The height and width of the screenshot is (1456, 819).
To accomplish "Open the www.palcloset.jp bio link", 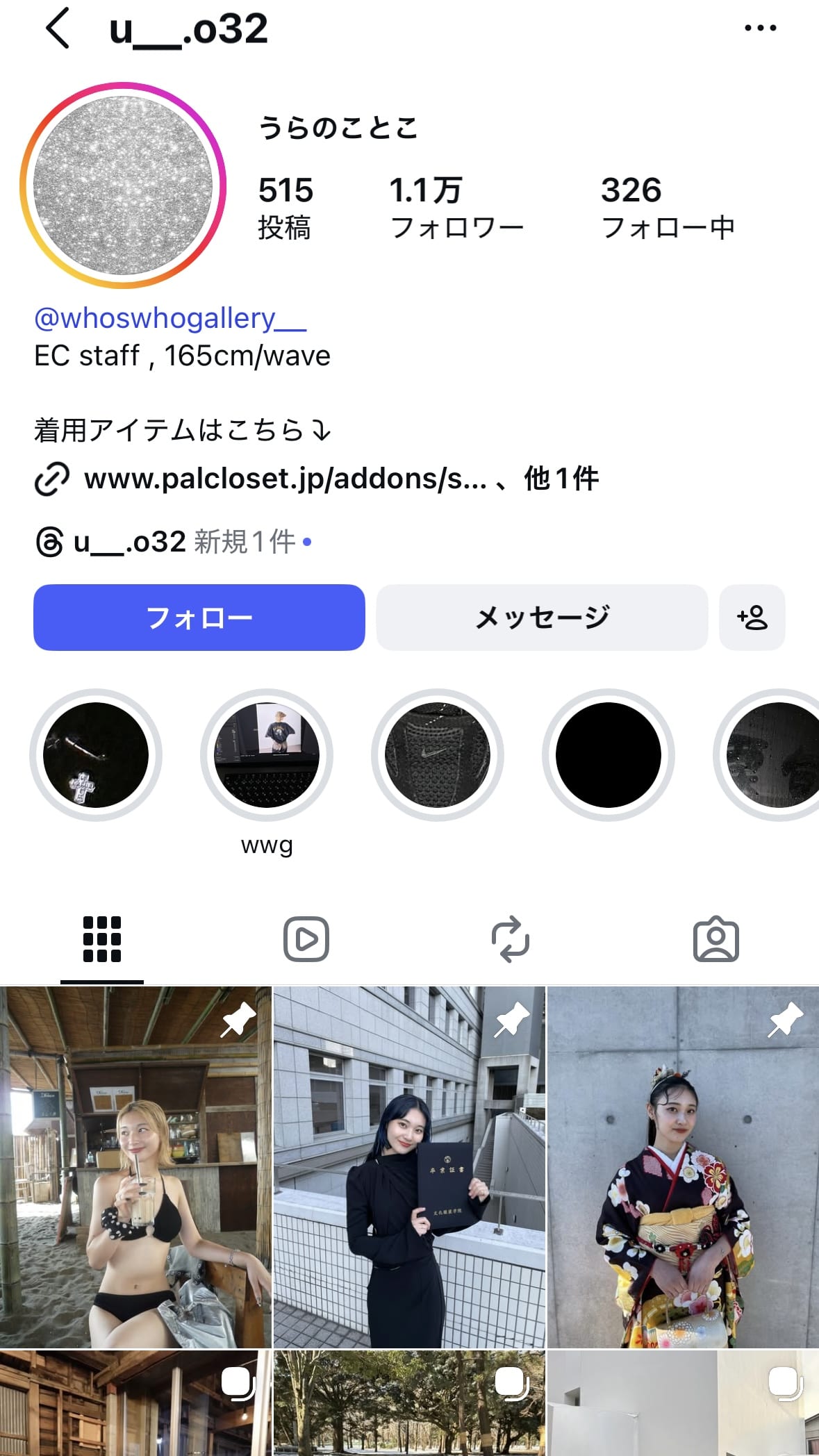I will (285, 479).
